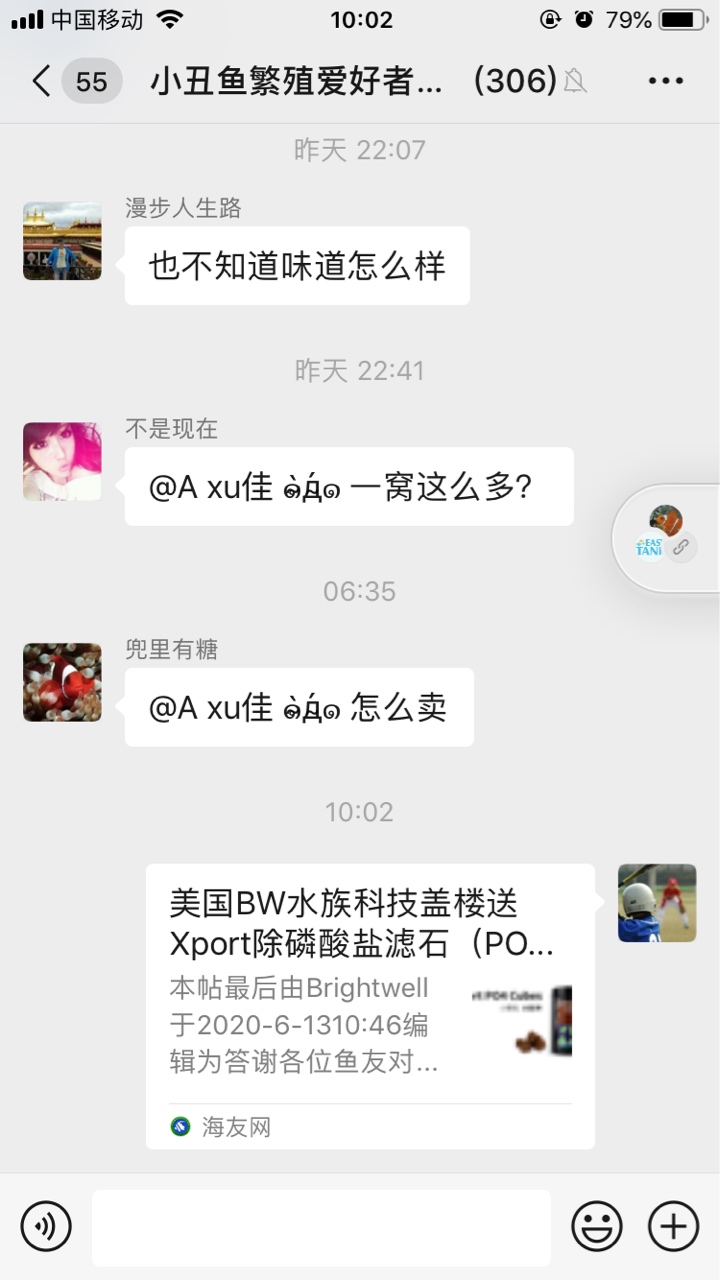Screen dimensions: 720x1280
Task: Open my own avatar beside the shared link
Action: point(657,903)
